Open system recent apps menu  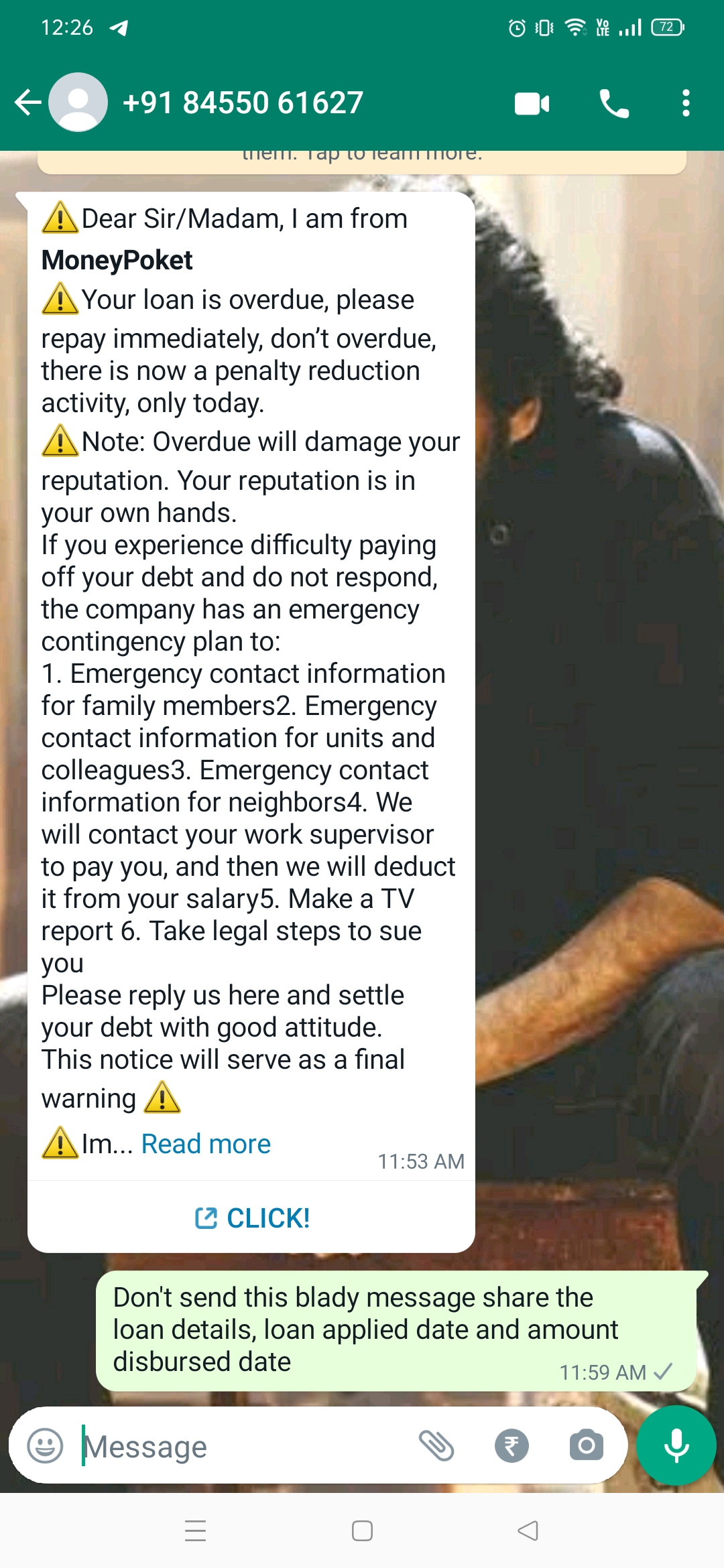[x=195, y=1531]
